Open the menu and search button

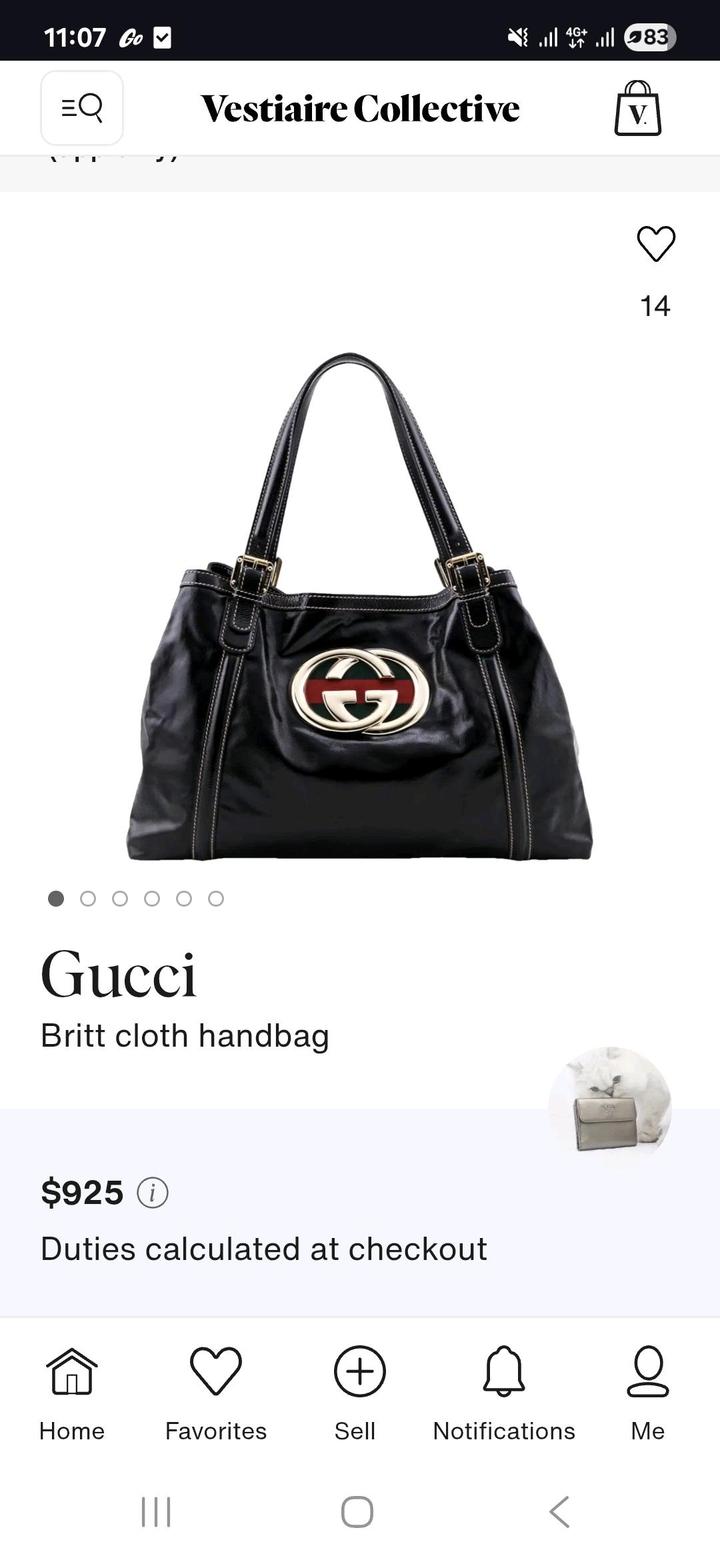pos(82,108)
